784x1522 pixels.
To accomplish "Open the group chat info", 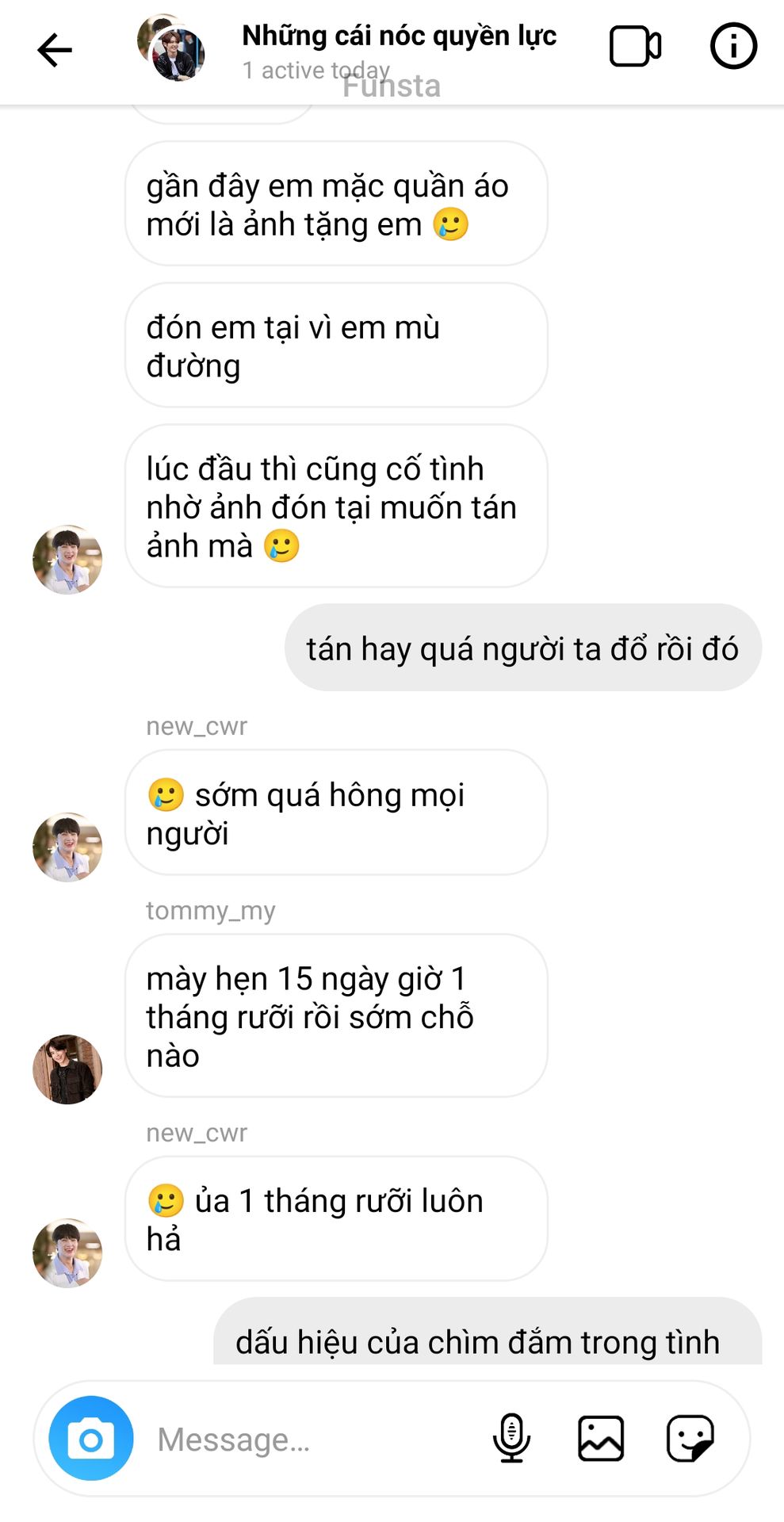I will coord(732,47).
